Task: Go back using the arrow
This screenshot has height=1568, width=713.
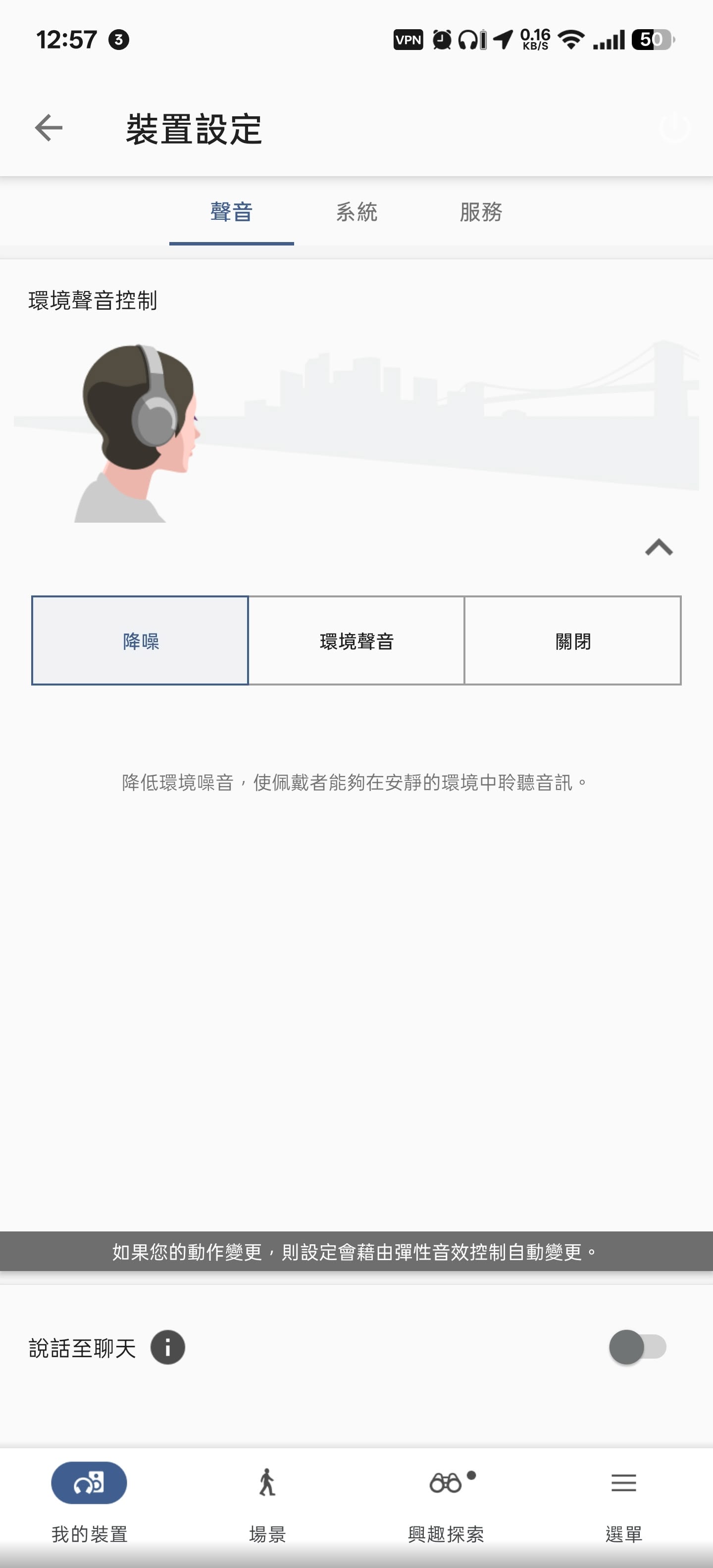Action: coord(49,128)
